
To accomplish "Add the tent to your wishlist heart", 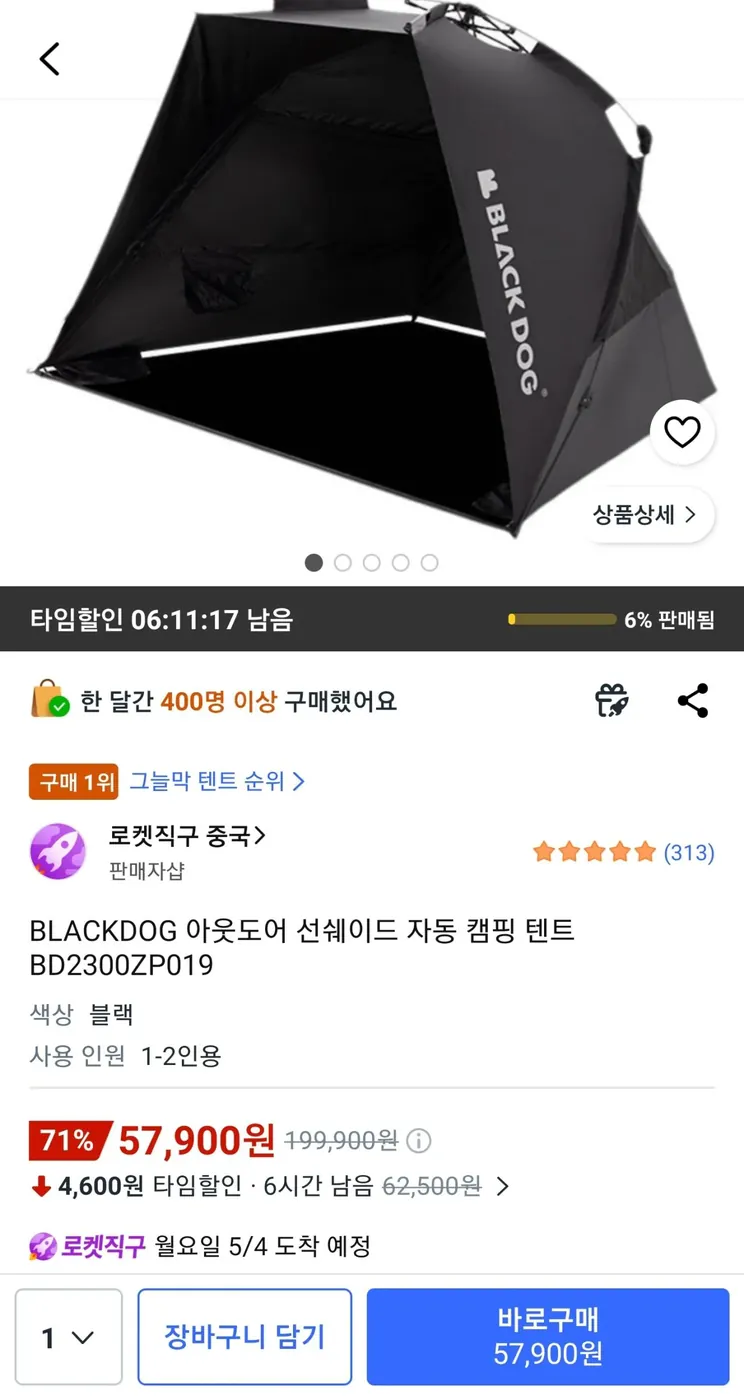I will (x=683, y=432).
